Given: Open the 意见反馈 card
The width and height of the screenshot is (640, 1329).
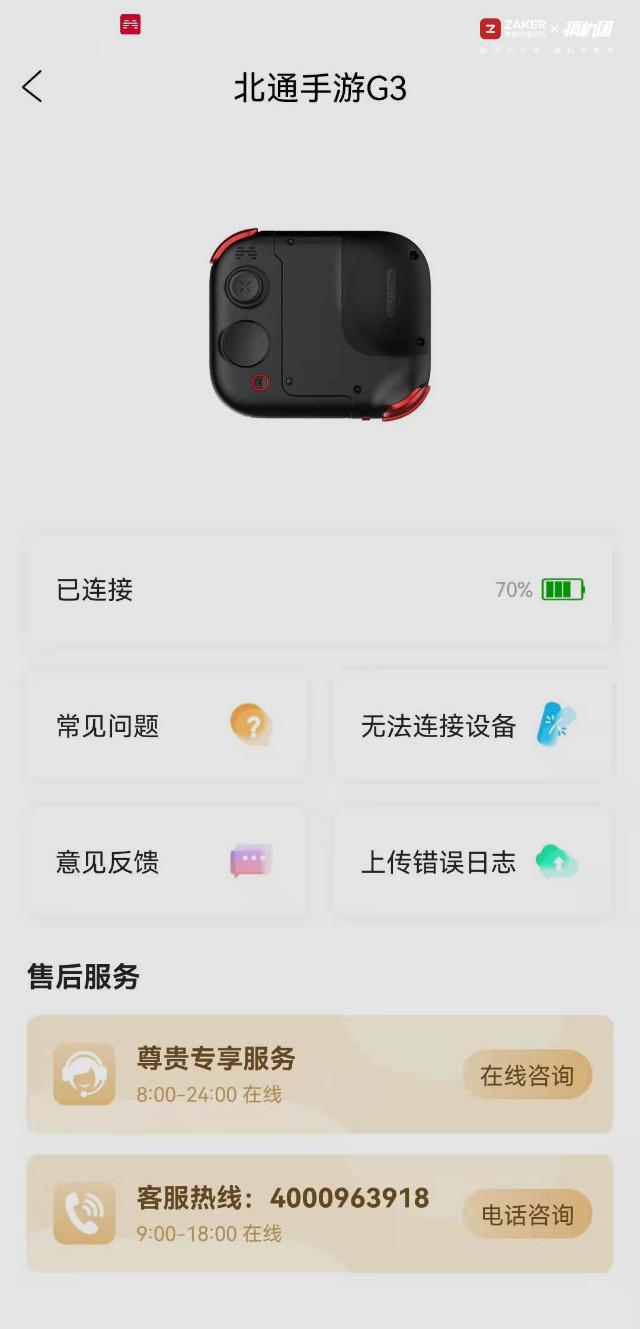Looking at the screenshot, I should coord(167,862).
